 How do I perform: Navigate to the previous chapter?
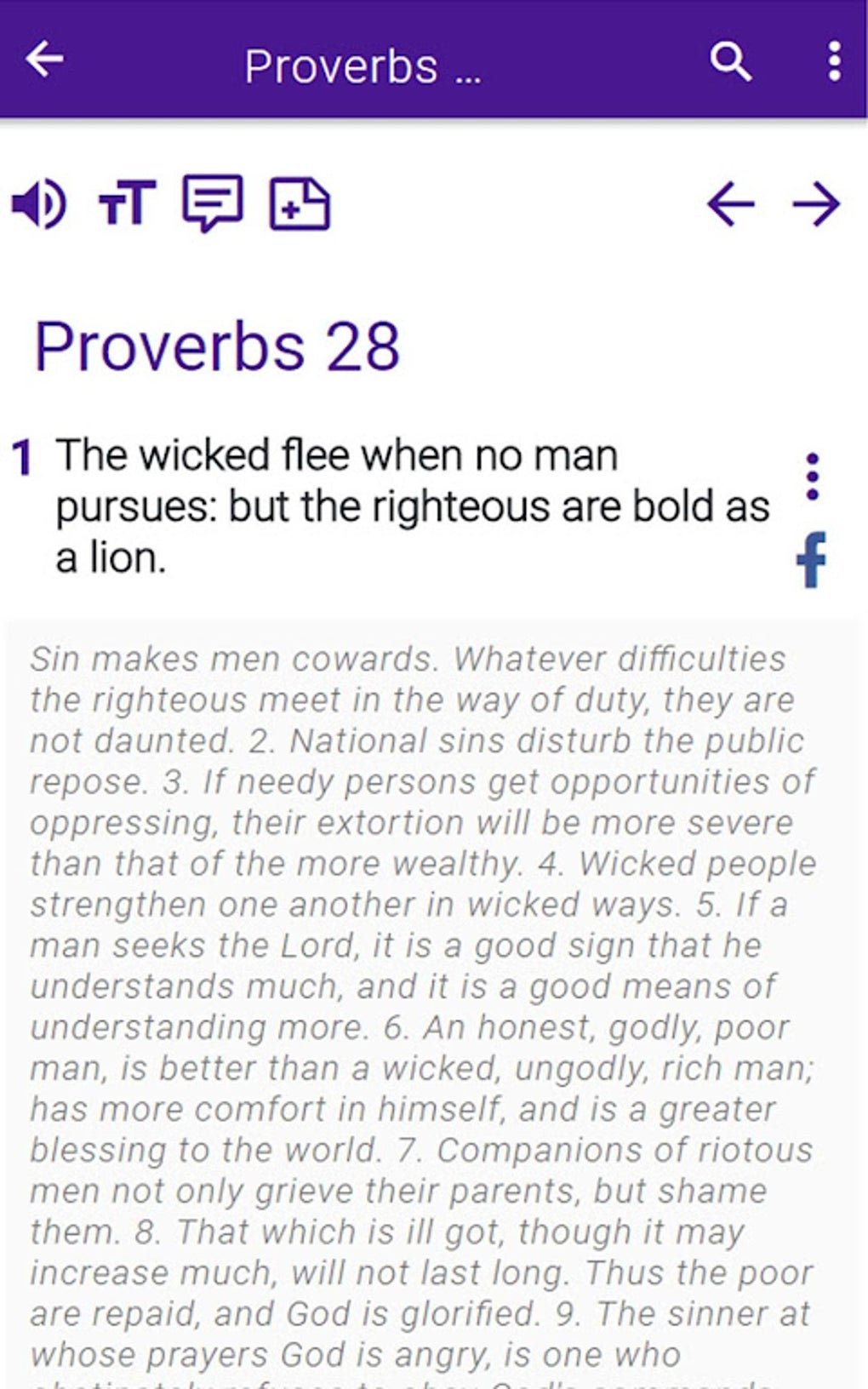[x=729, y=204]
